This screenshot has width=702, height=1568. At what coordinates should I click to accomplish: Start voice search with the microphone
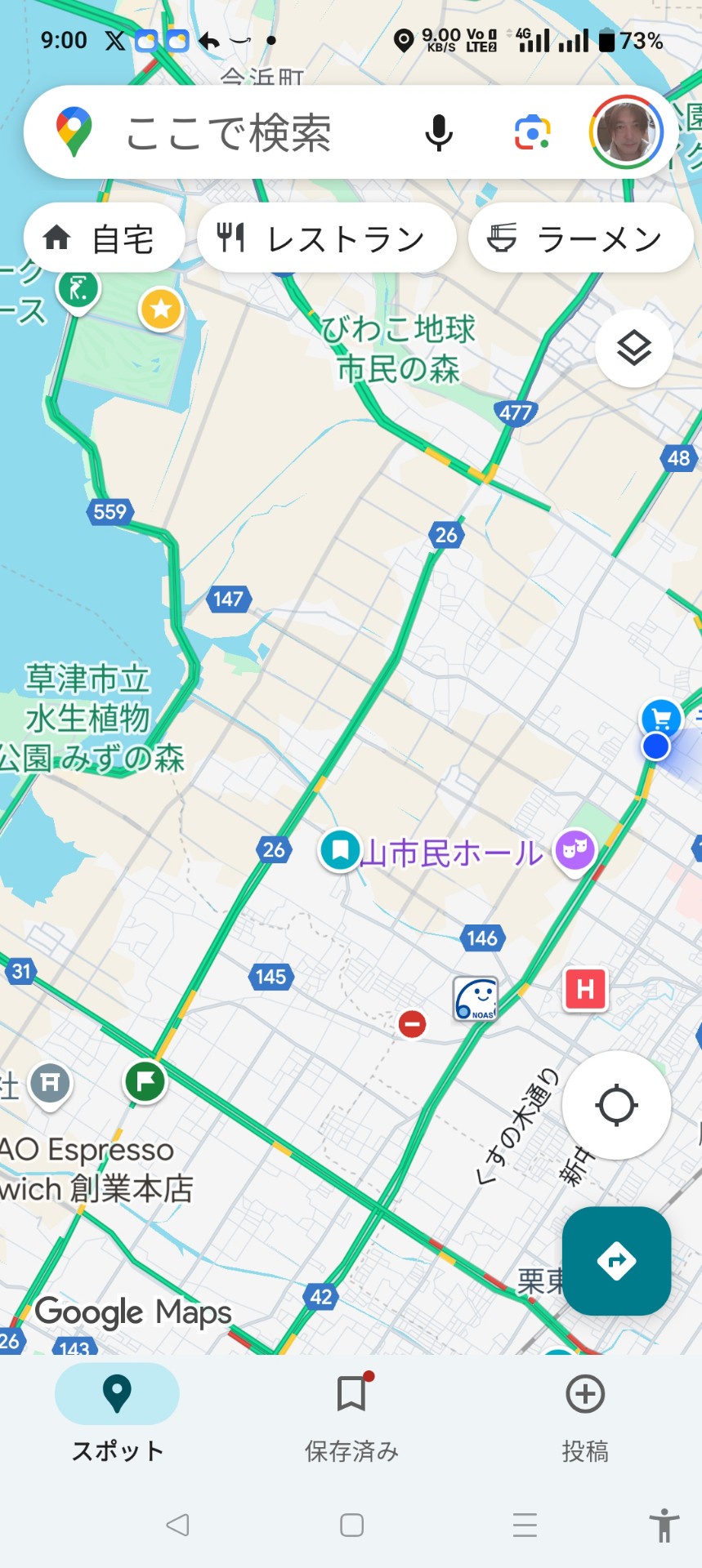click(439, 132)
